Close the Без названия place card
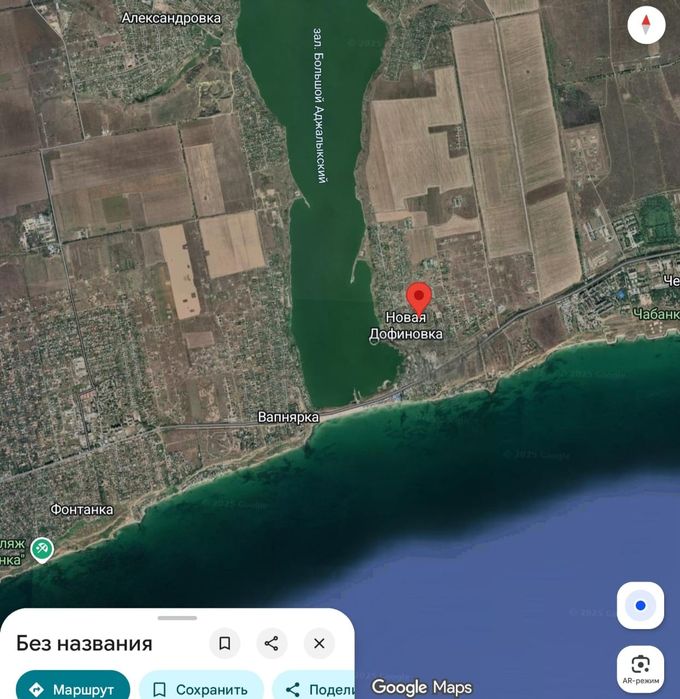This screenshot has width=680, height=699. (x=319, y=643)
